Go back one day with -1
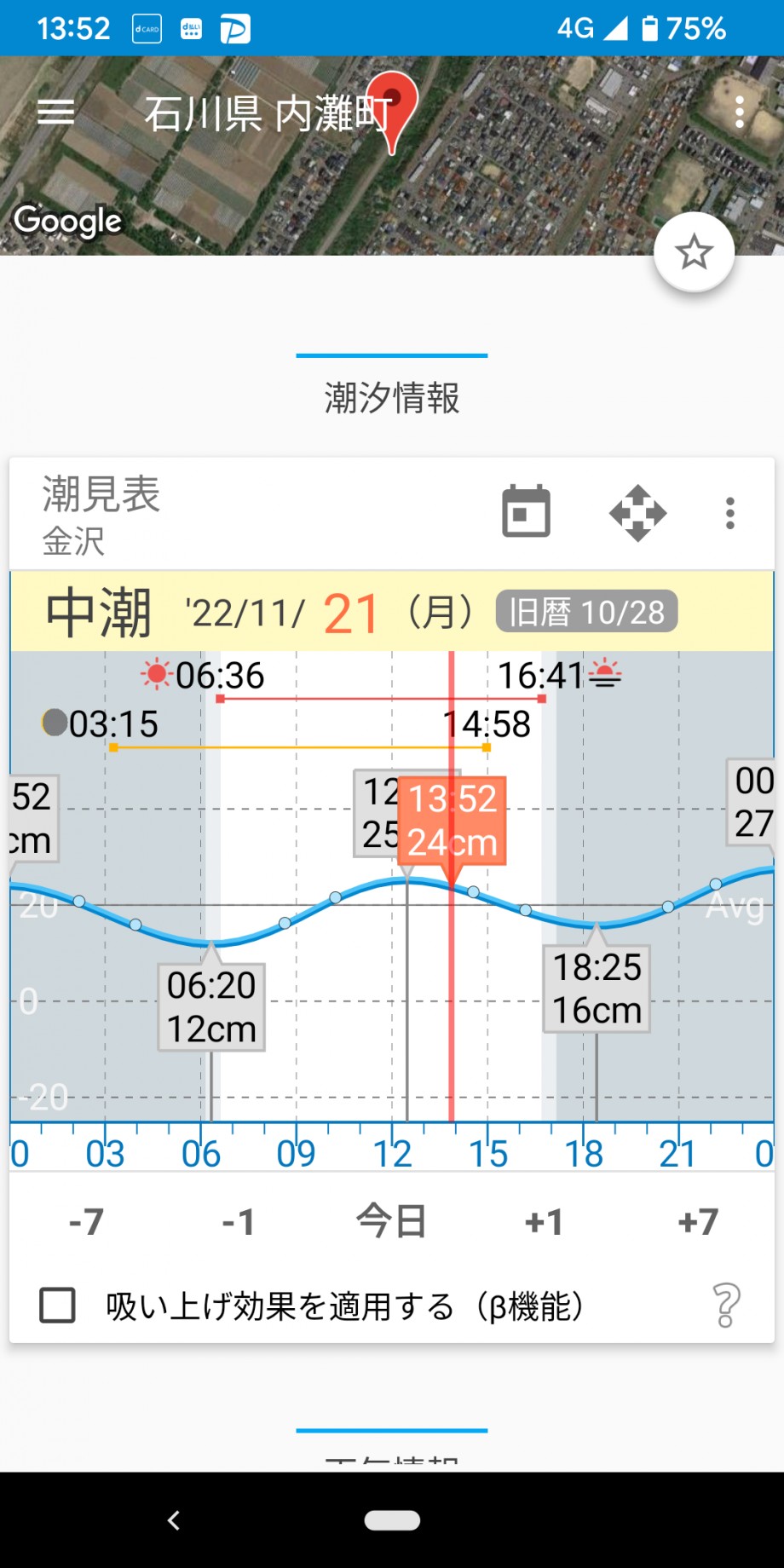 (239, 1222)
